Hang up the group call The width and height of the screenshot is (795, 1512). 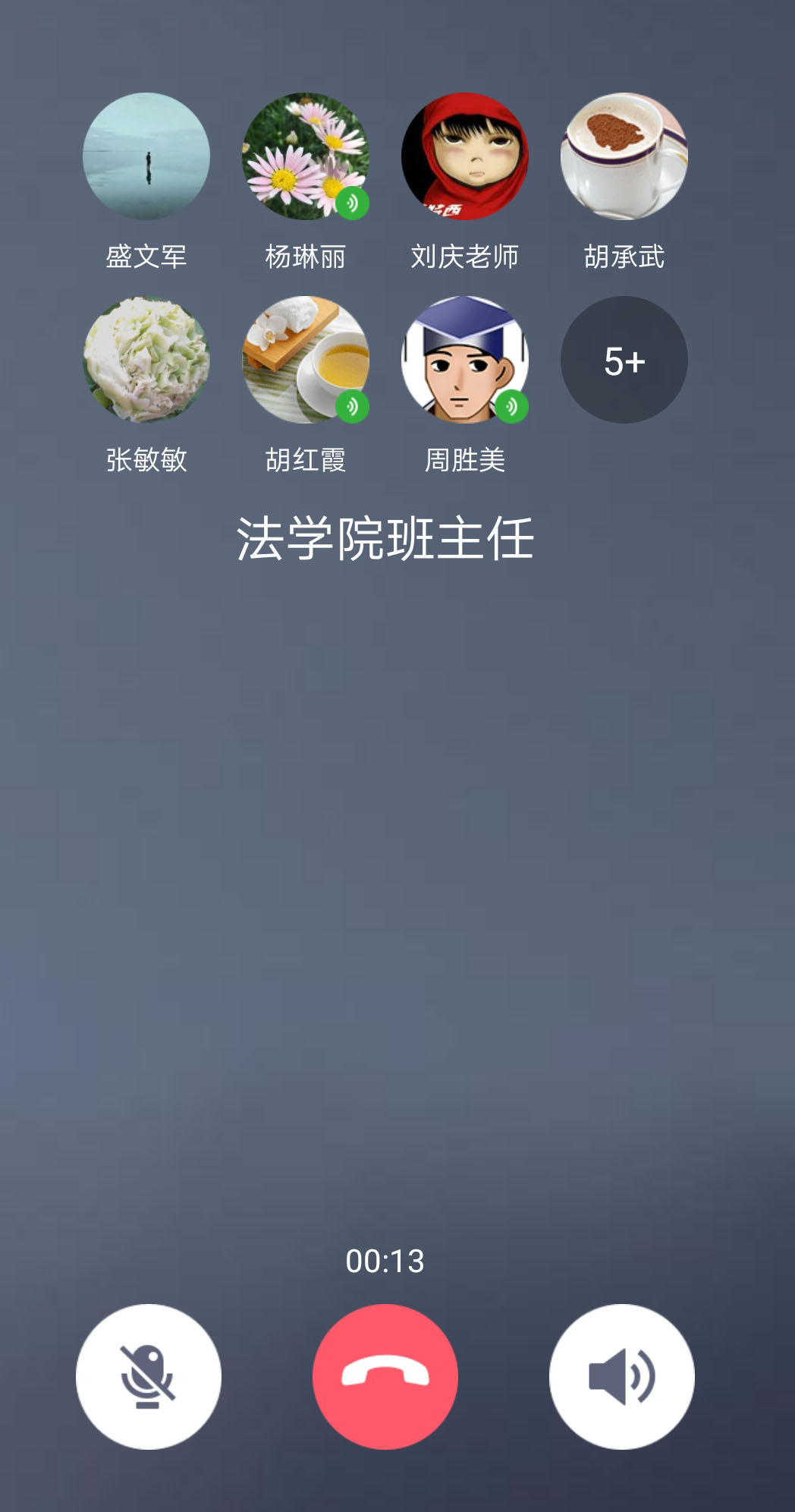click(385, 1376)
